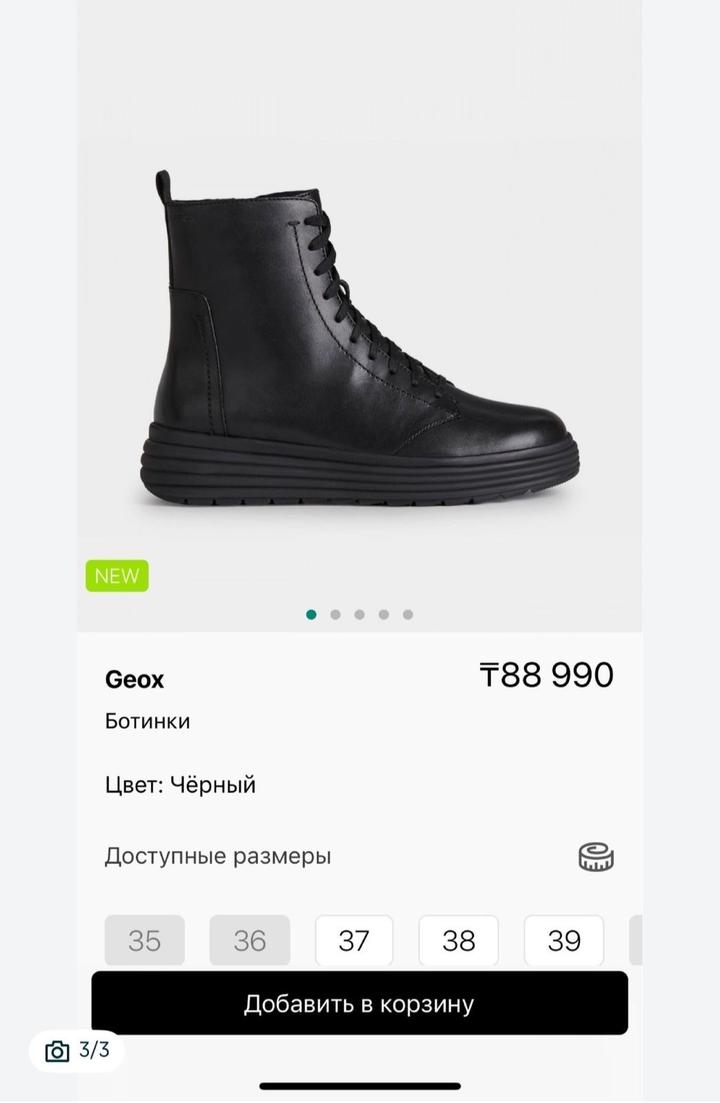The image size is (720, 1103).
Task: Select size 37
Action: coord(354,940)
